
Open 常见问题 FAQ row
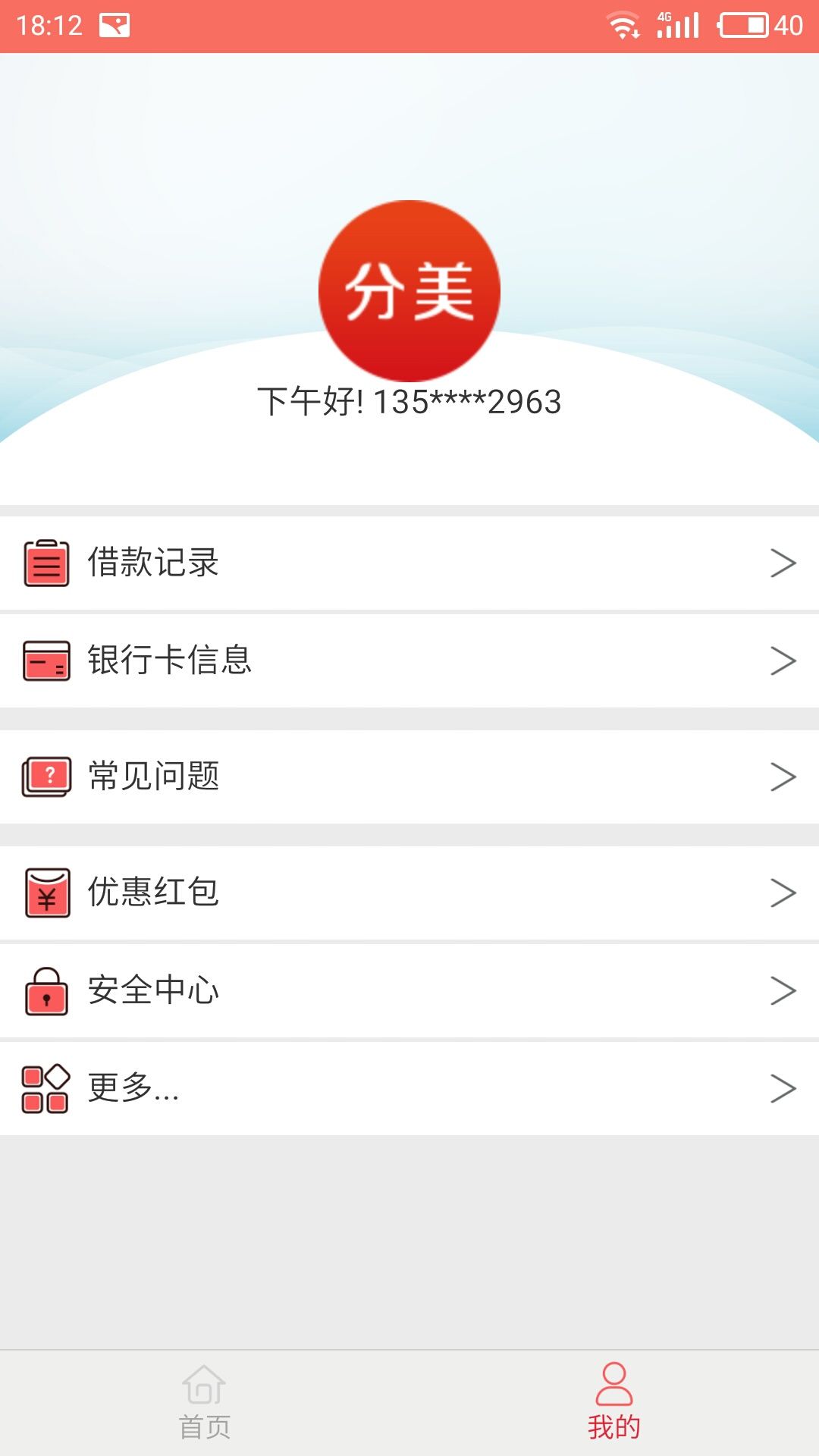[x=409, y=777]
